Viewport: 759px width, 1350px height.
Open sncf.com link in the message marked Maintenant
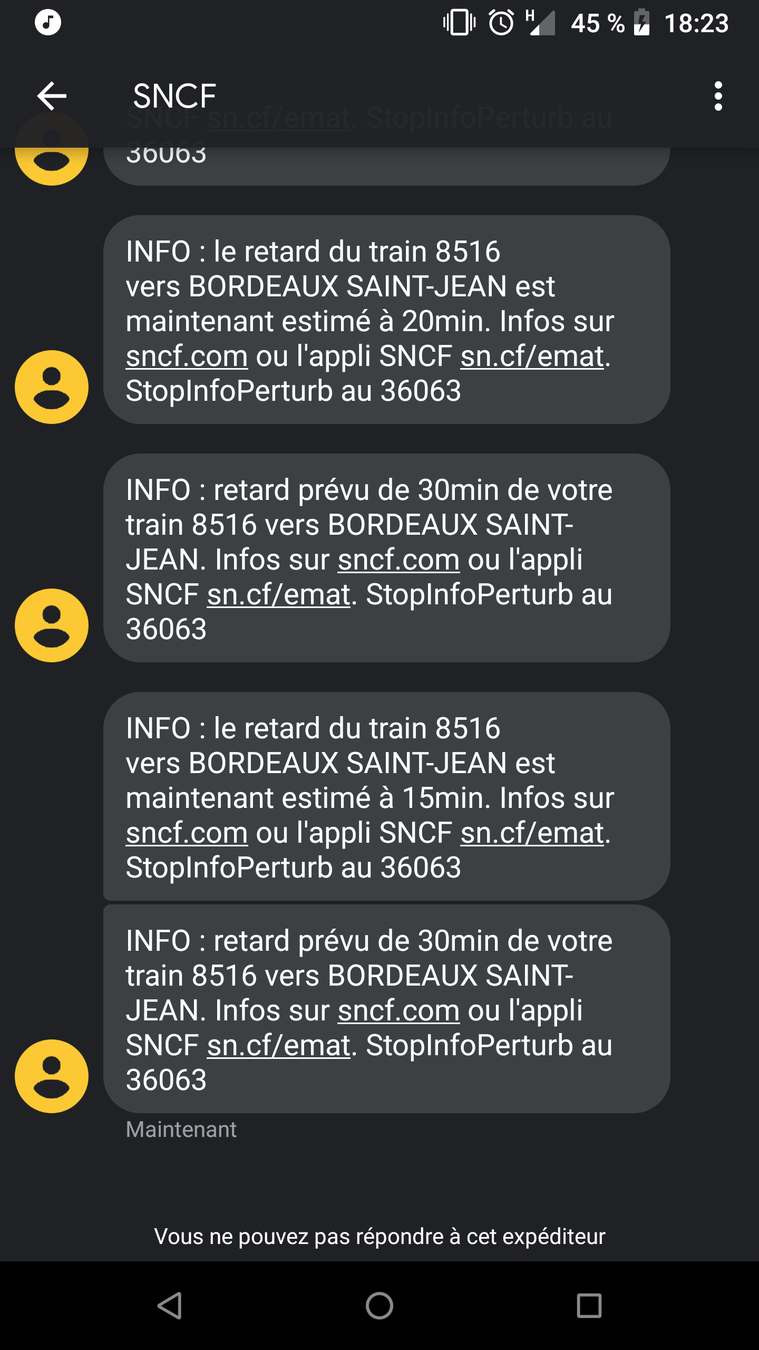click(398, 1011)
